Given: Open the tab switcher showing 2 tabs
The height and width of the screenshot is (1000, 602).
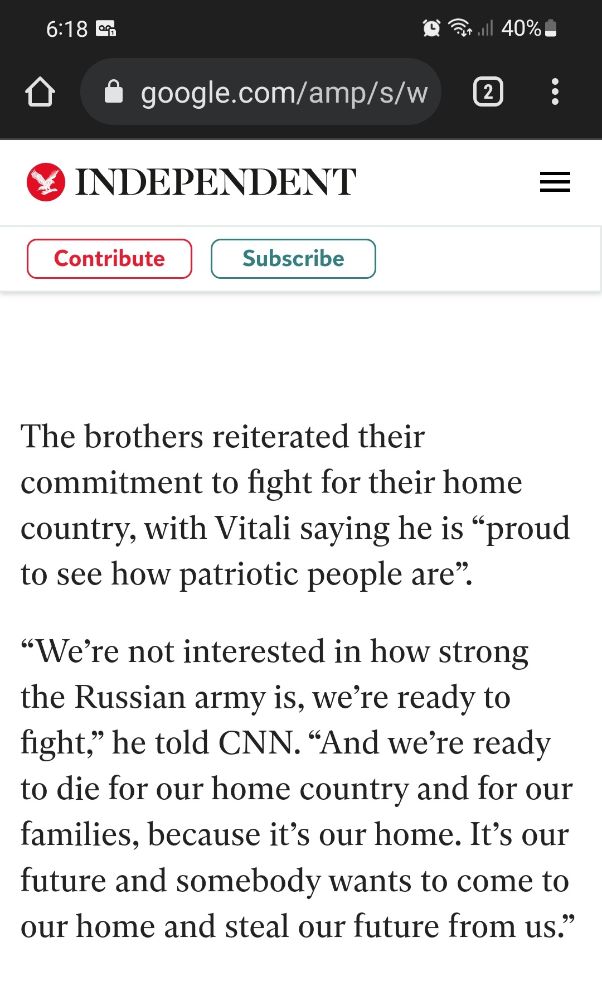Looking at the screenshot, I should (x=488, y=92).
